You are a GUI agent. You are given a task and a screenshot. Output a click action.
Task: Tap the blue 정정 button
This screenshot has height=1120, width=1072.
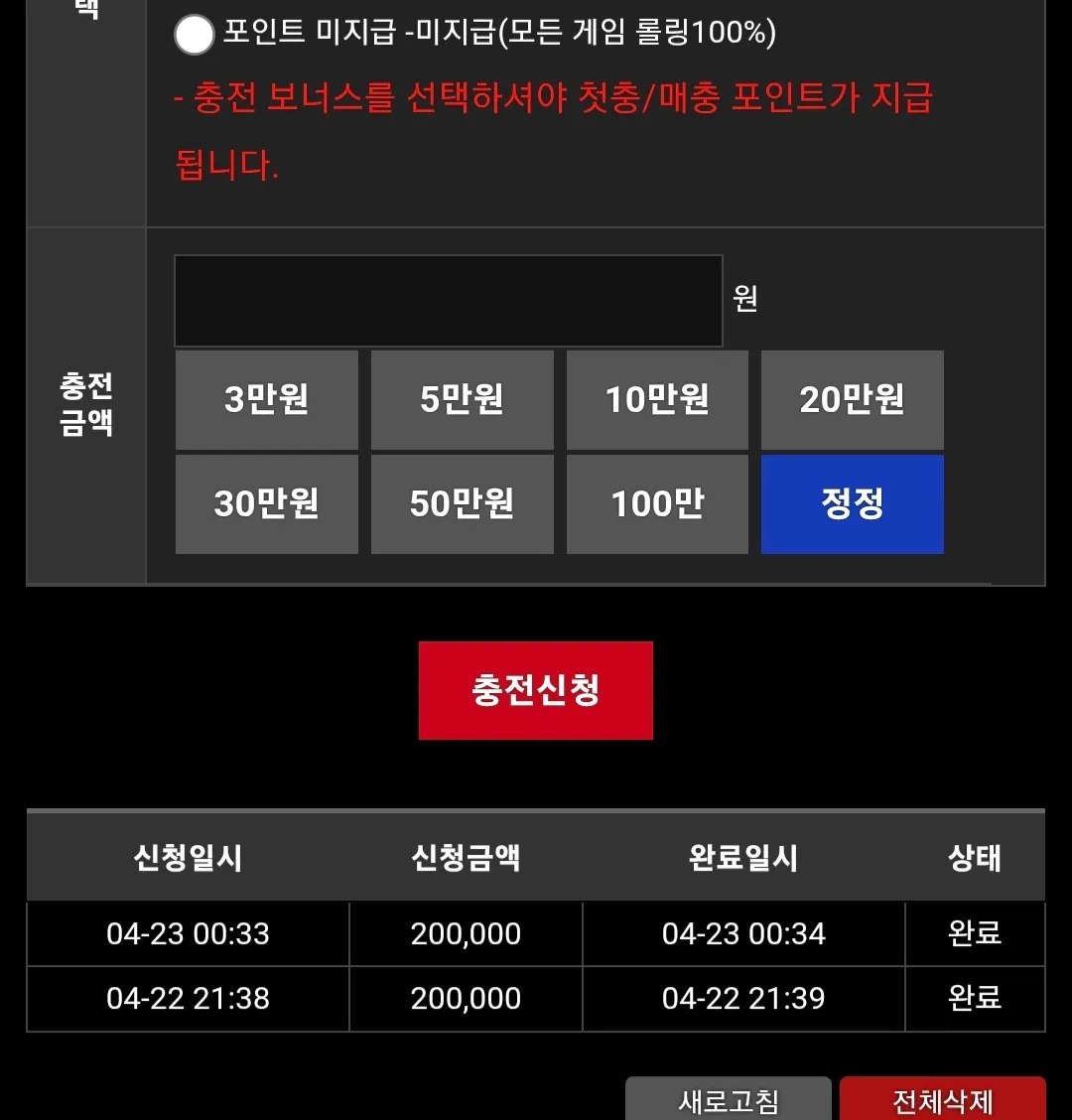[852, 504]
